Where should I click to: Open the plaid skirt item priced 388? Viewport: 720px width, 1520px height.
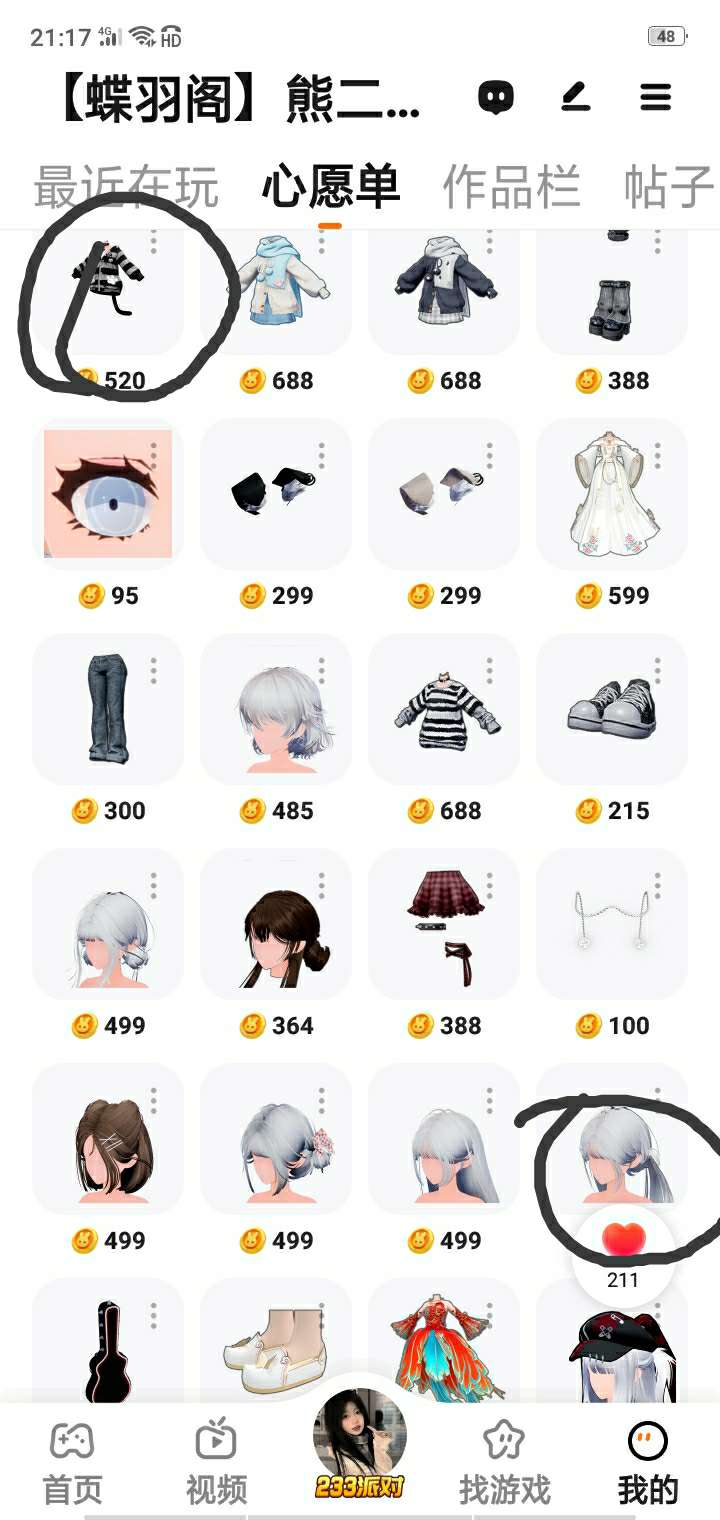point(444,924)
